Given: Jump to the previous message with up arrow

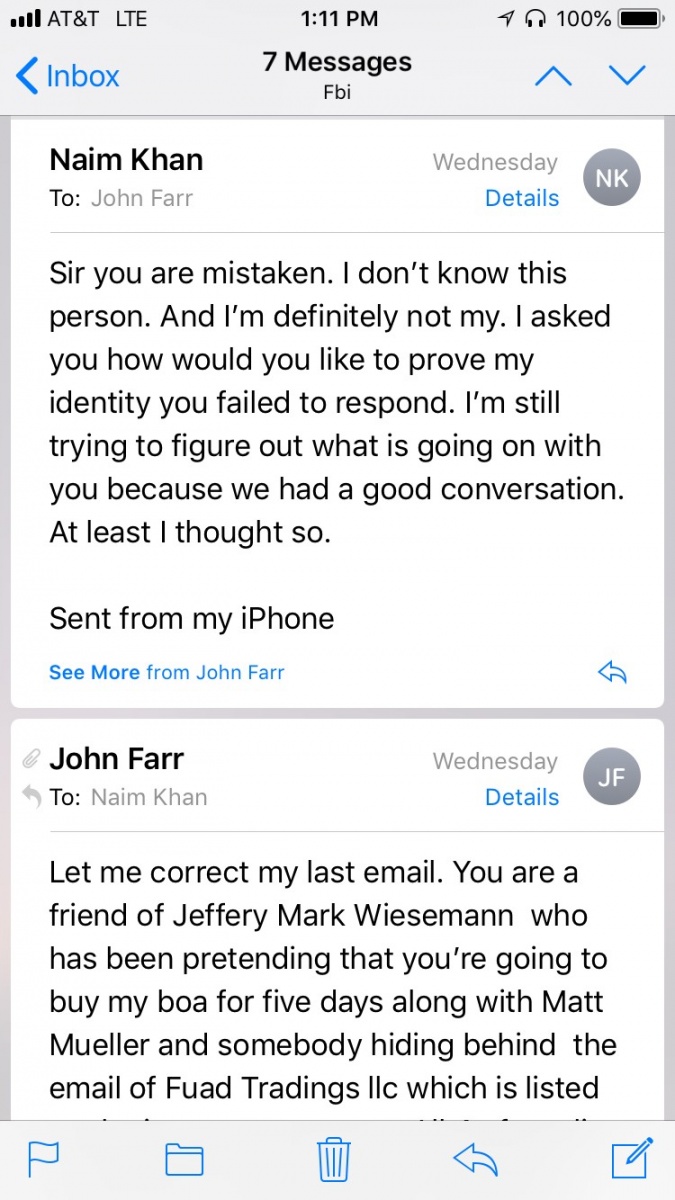Looking at the screenshot, I should 553,76.
